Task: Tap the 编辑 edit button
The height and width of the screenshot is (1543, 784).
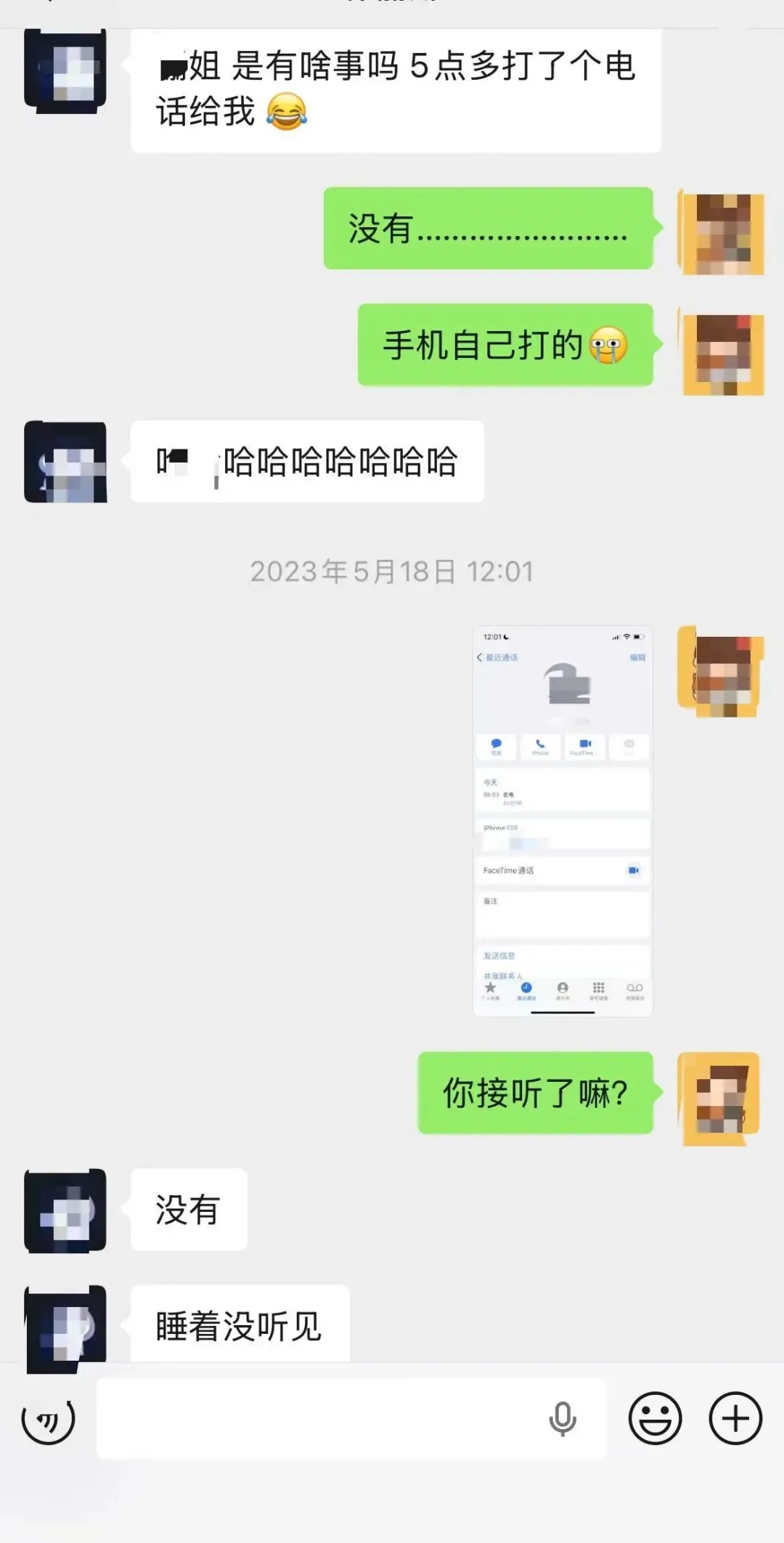Action: coord(637,658)
